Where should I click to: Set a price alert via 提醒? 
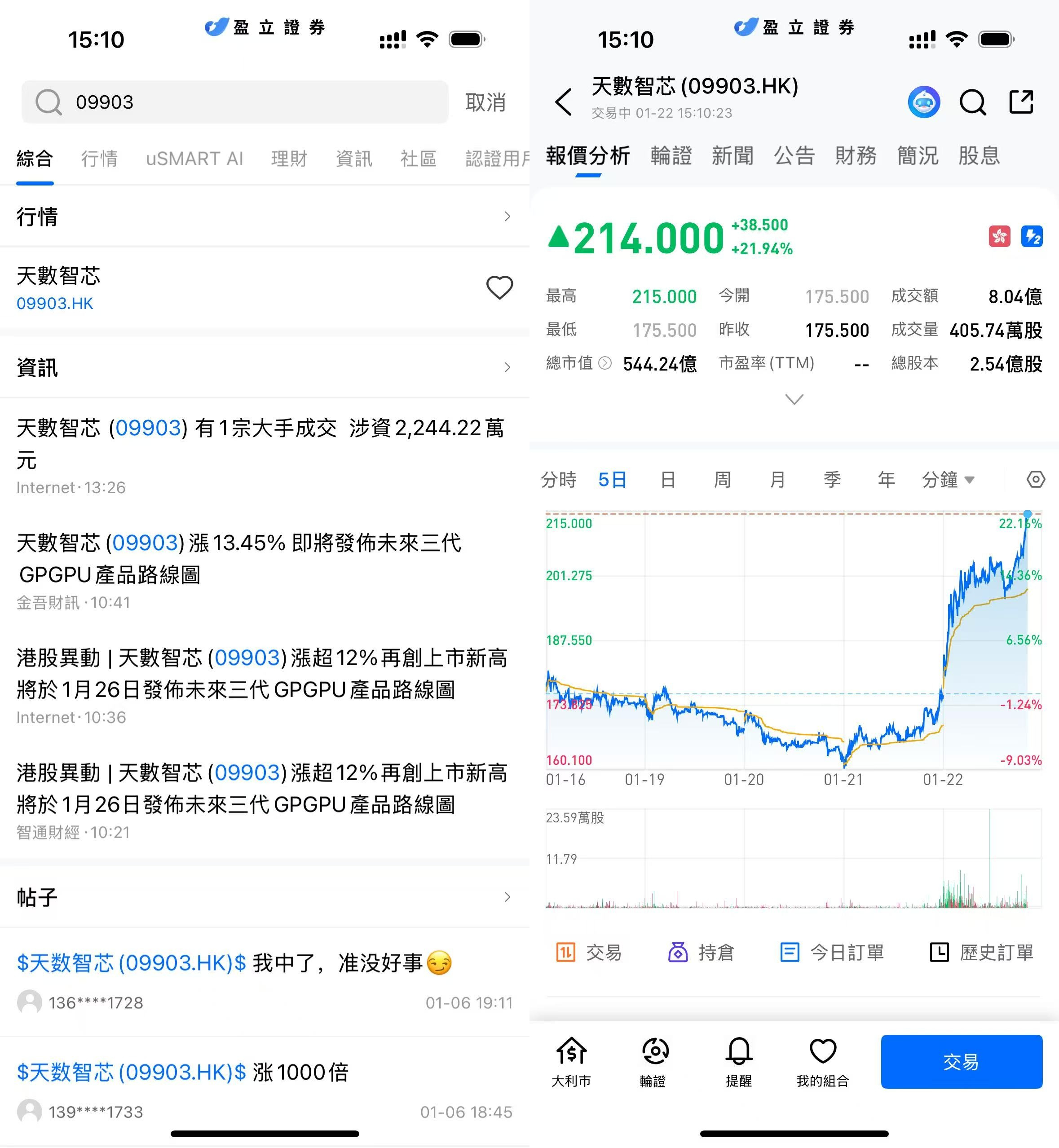click(739, 1061)
